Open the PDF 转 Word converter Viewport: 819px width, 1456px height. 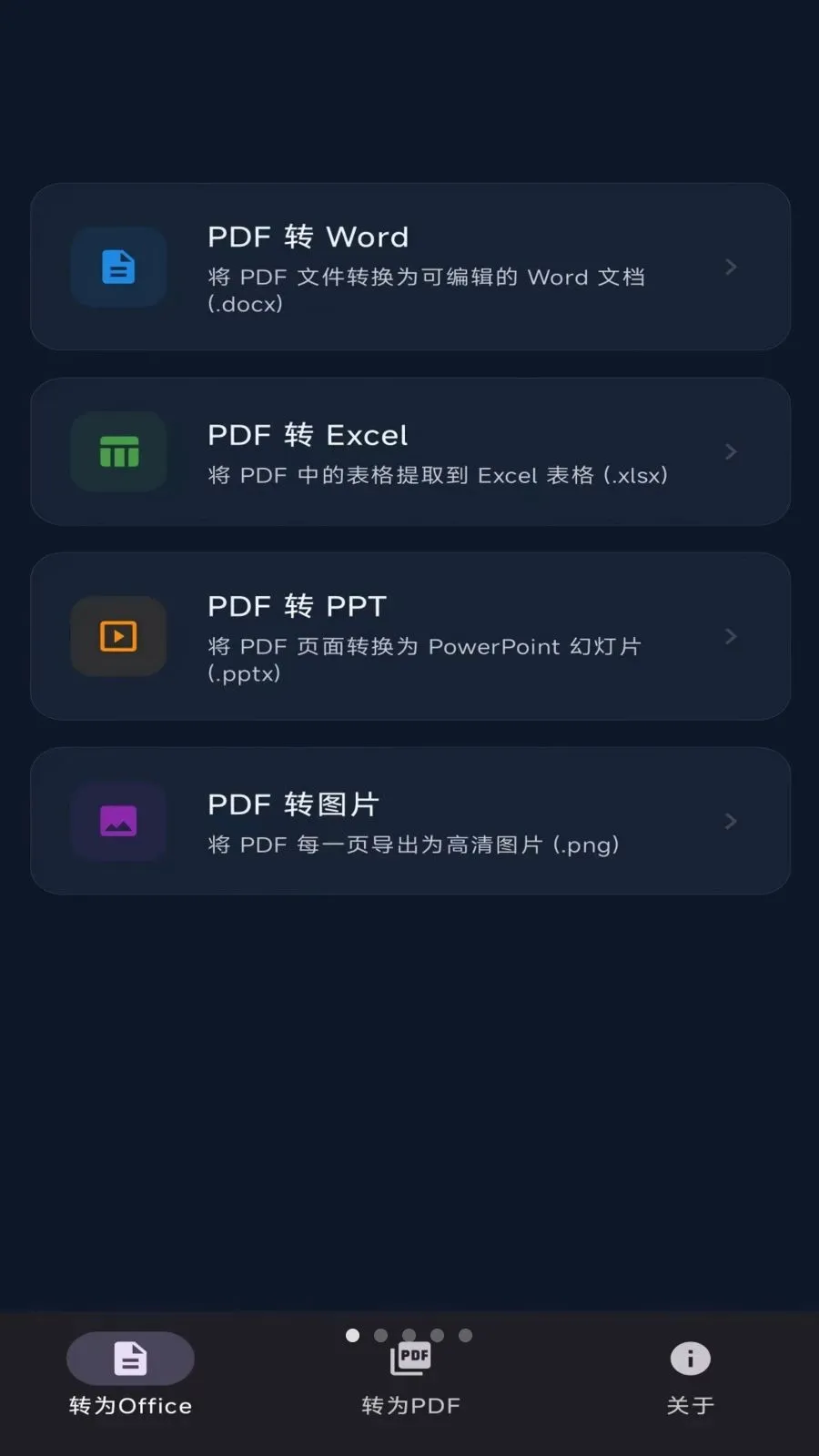[409, 267]
